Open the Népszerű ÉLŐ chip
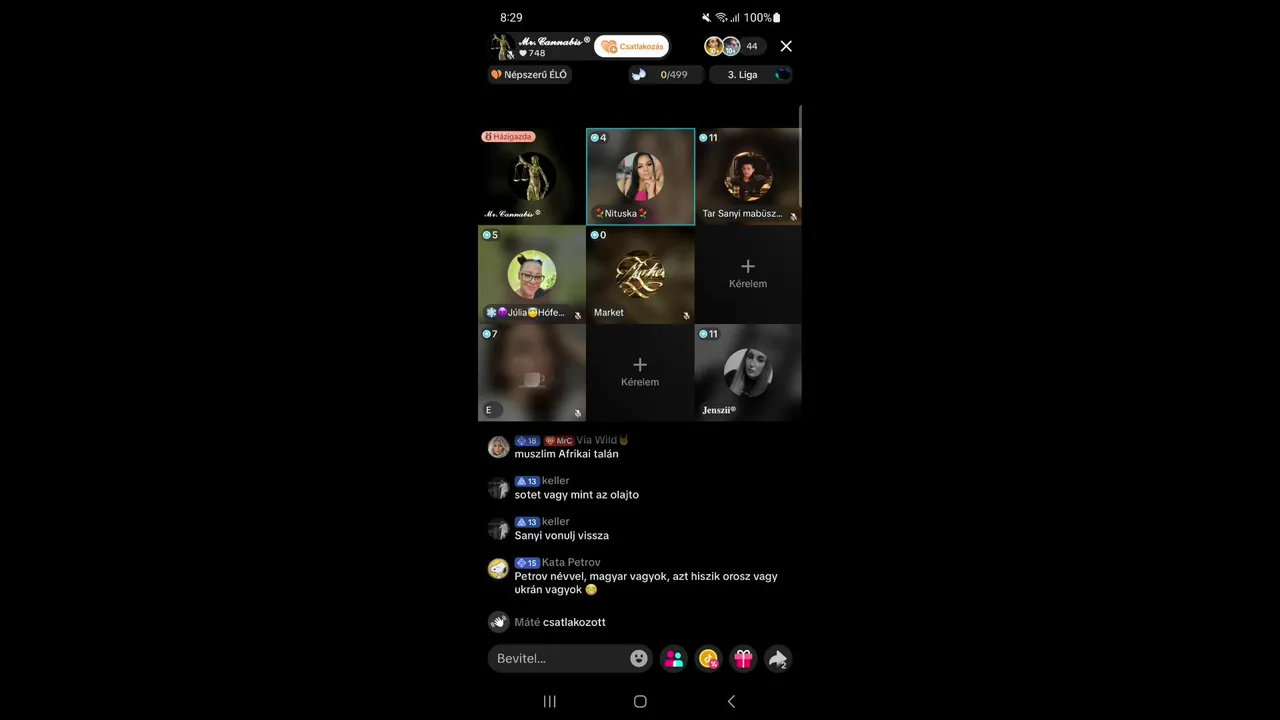Screen dimensions: 1280x720 point(529,75)
